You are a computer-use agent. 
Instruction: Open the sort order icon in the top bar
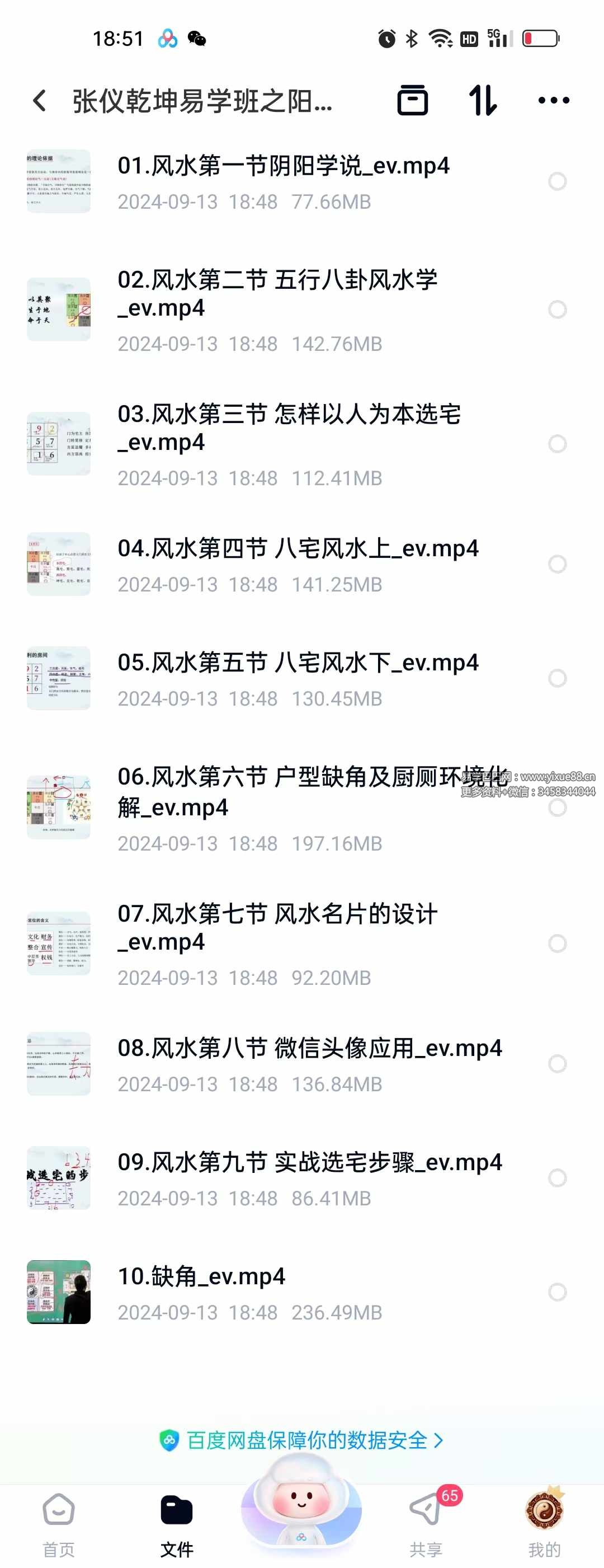(x=484, y=100)
